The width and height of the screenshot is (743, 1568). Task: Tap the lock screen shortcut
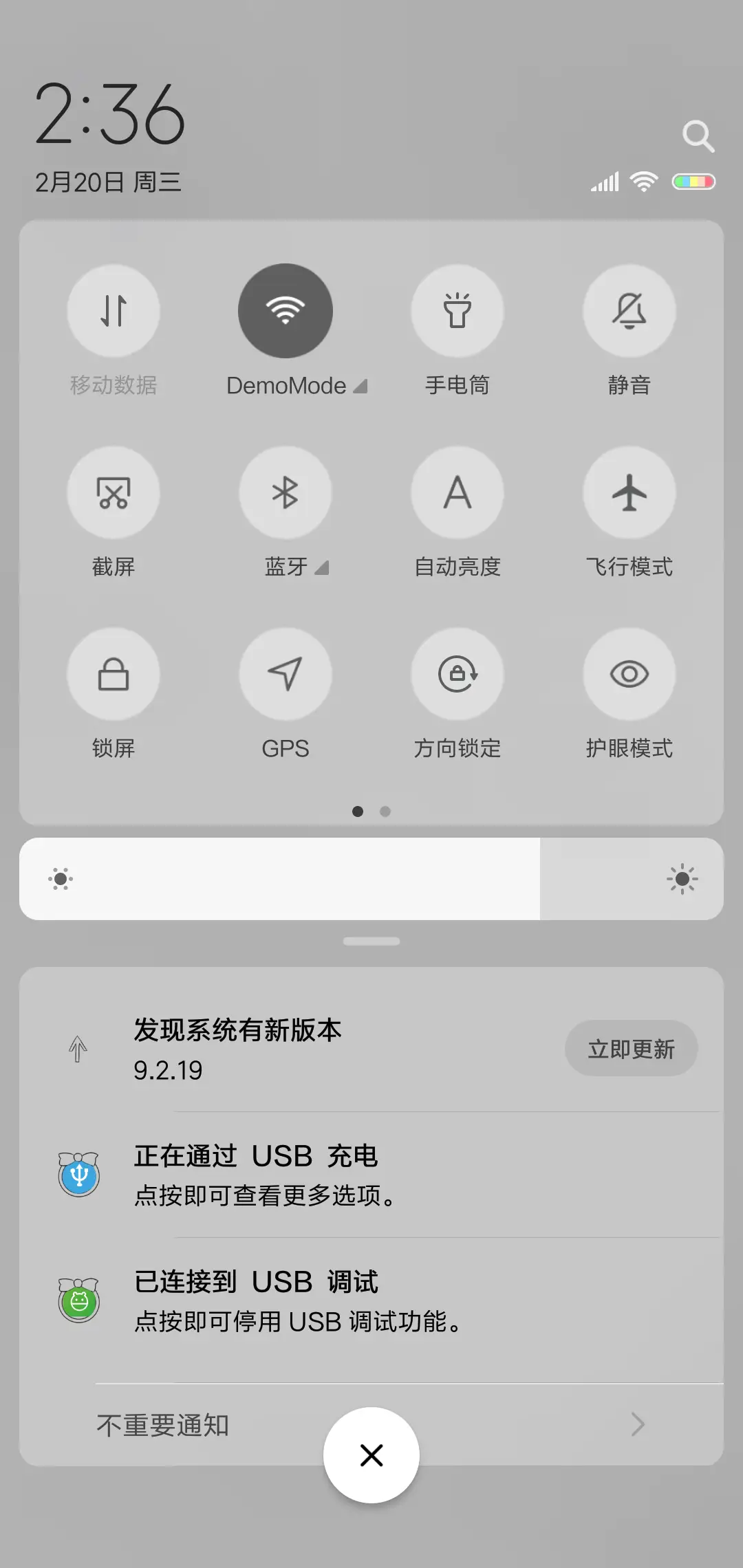[114, 675]
